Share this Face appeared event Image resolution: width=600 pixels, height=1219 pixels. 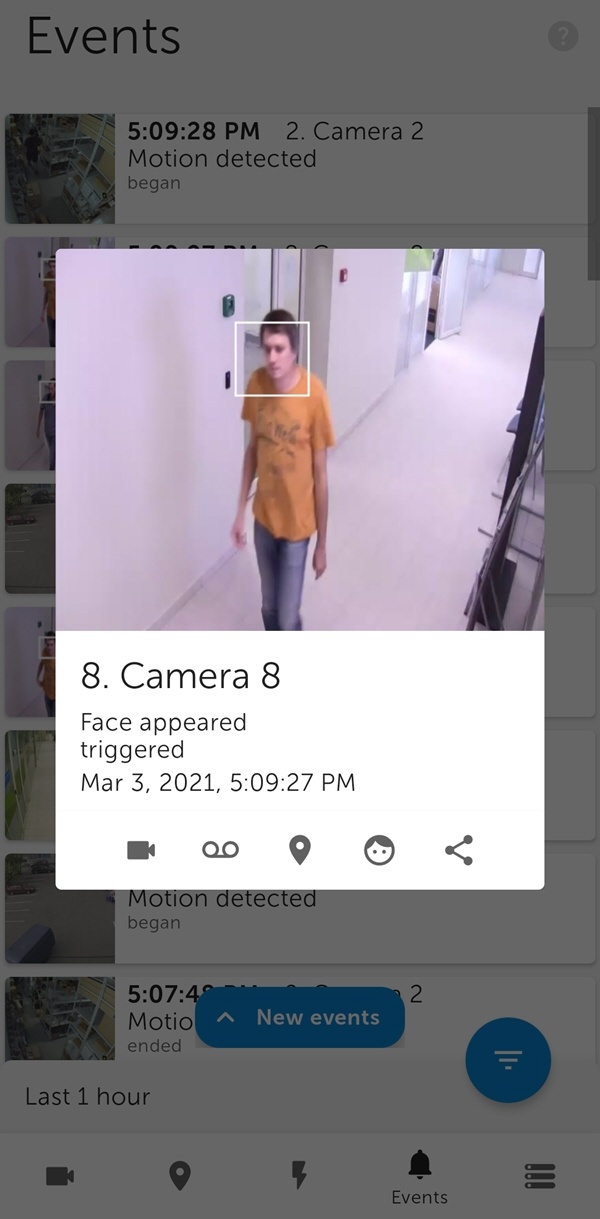(x=459, y=850)
